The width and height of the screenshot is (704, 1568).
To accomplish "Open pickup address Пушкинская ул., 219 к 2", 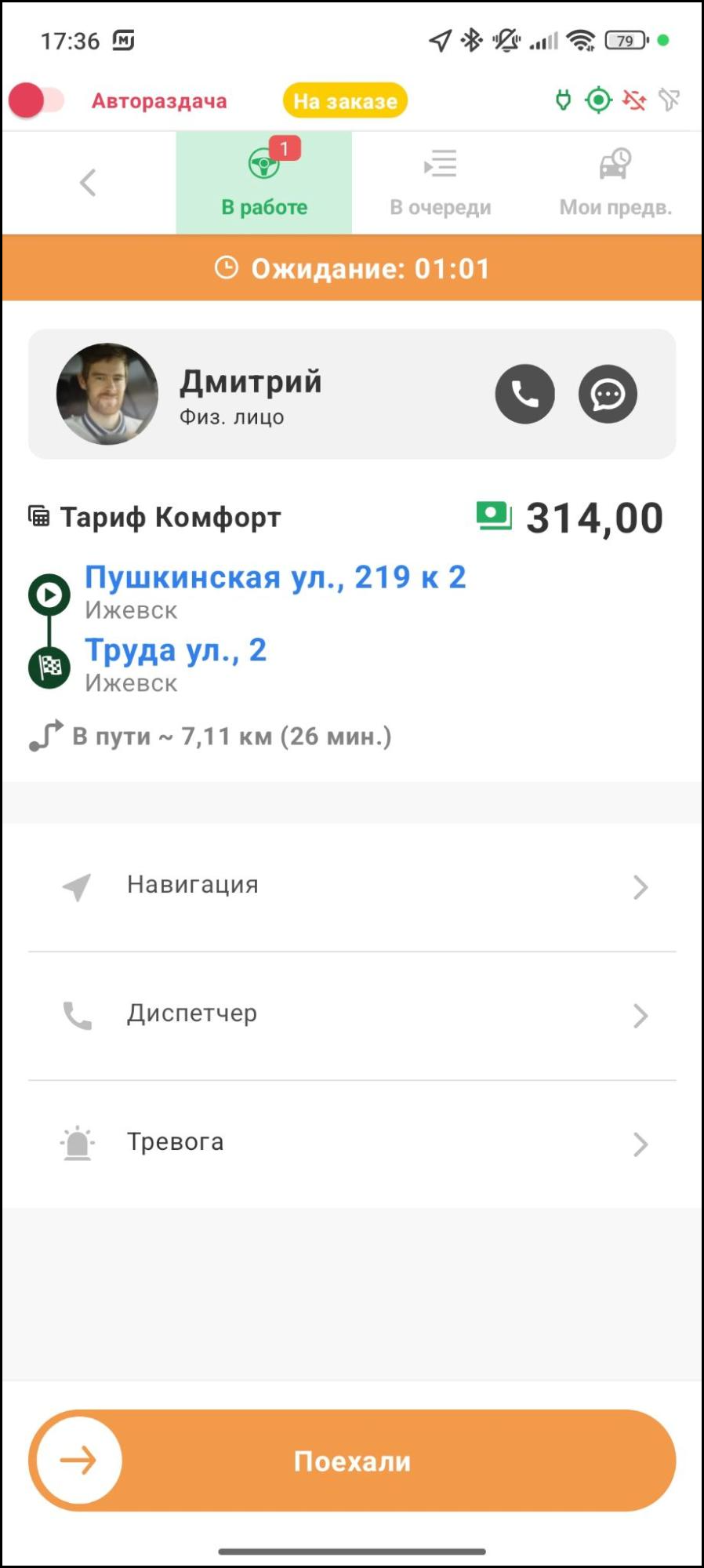I will click(275, 578).
